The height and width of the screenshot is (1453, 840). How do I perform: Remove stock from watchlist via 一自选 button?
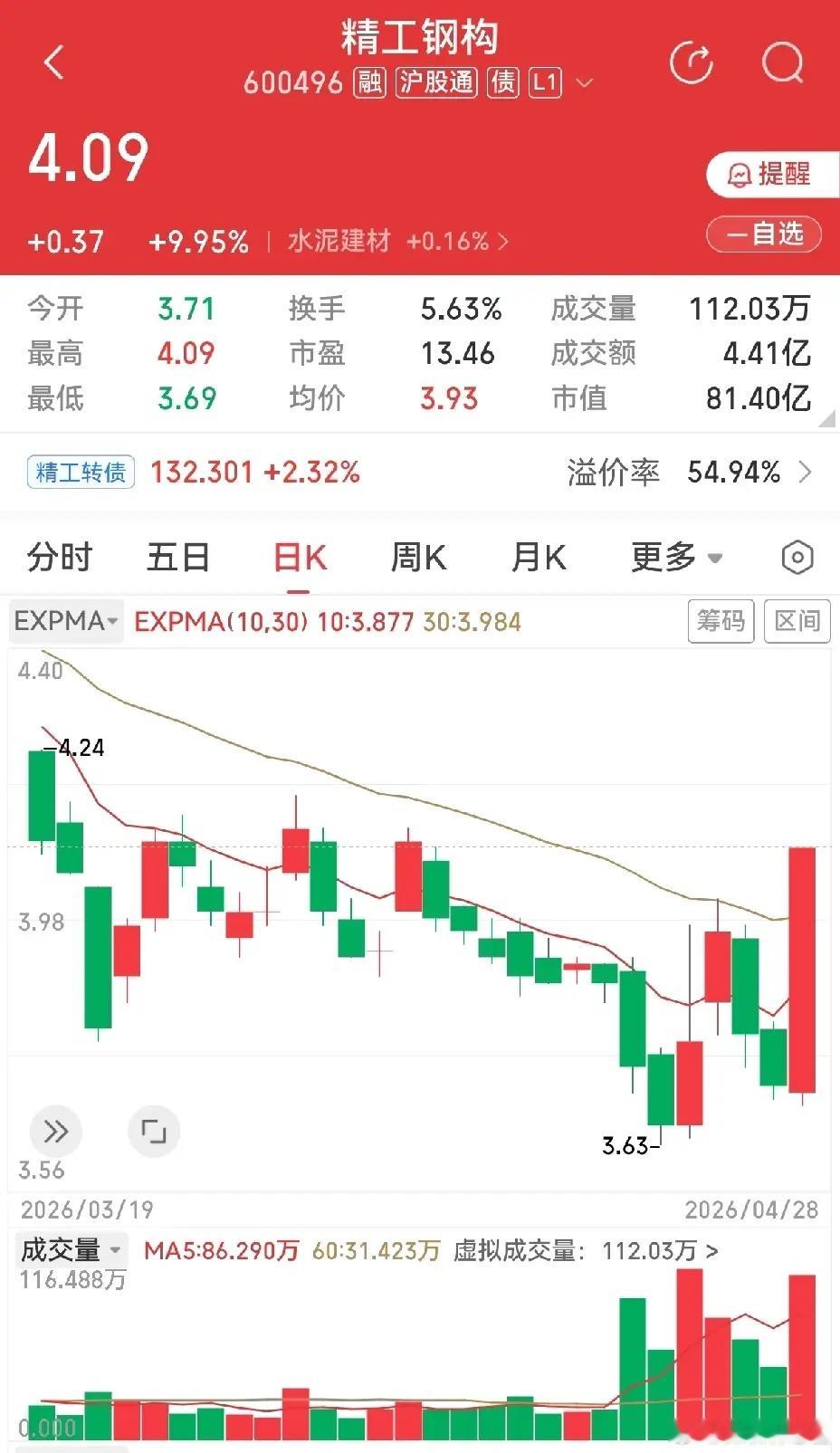point(763,234)
